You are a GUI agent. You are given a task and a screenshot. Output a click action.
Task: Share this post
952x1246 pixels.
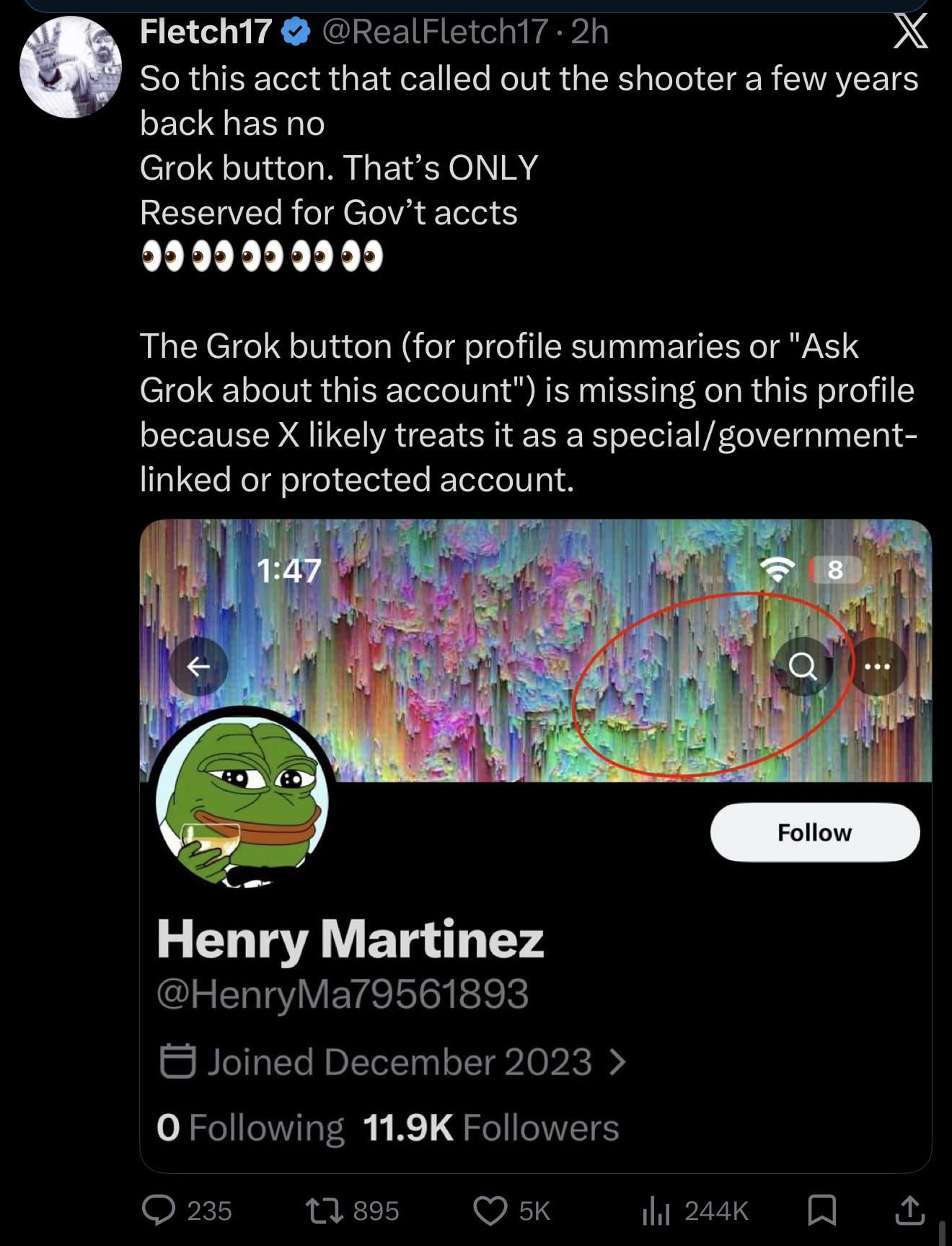point(909,1210)
